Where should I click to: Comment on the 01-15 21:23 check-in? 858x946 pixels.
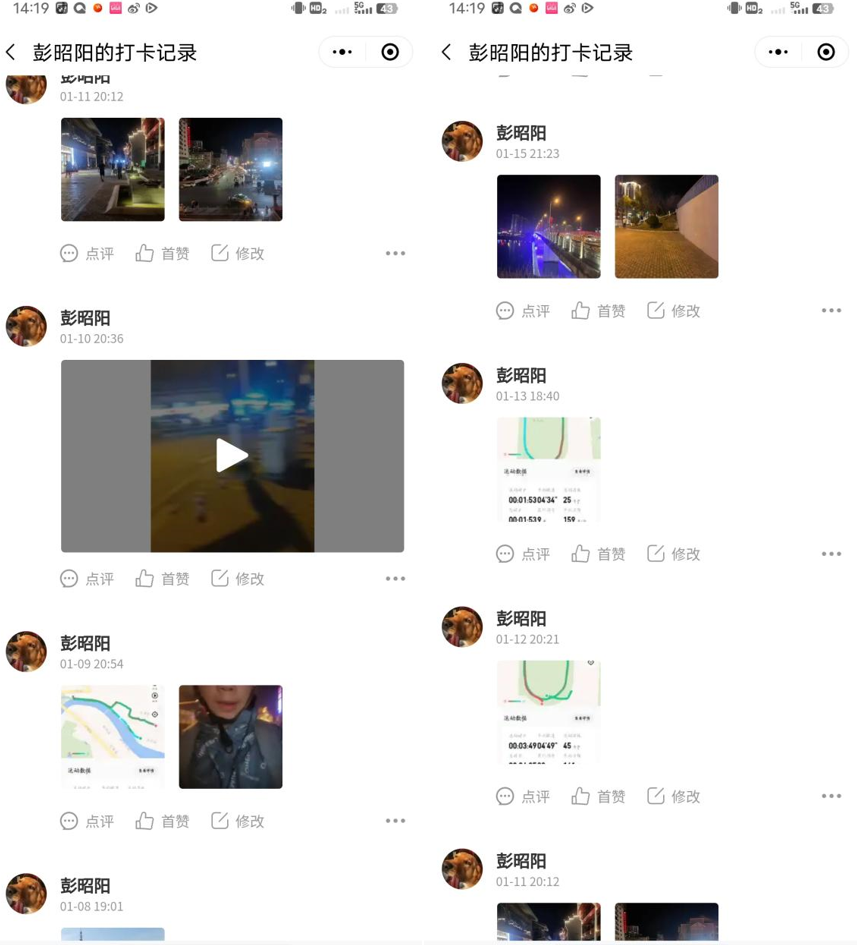pyautogui.click(x=523, y=311)
